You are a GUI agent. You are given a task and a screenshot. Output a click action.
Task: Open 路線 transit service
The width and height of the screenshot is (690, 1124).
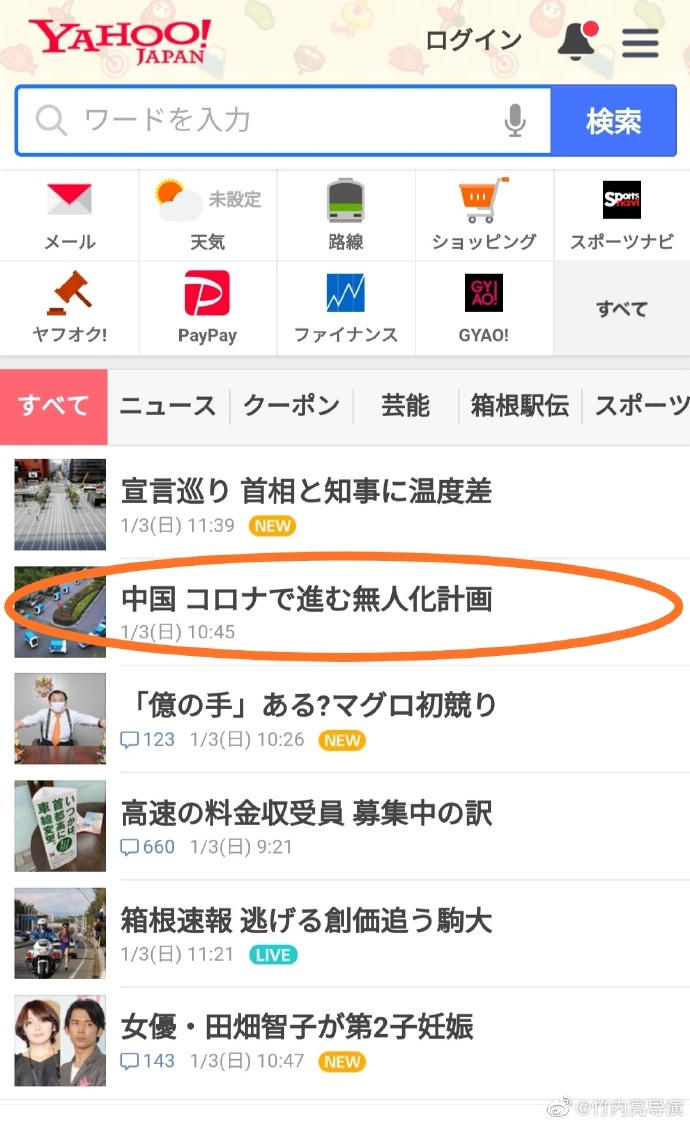(346, 215)
